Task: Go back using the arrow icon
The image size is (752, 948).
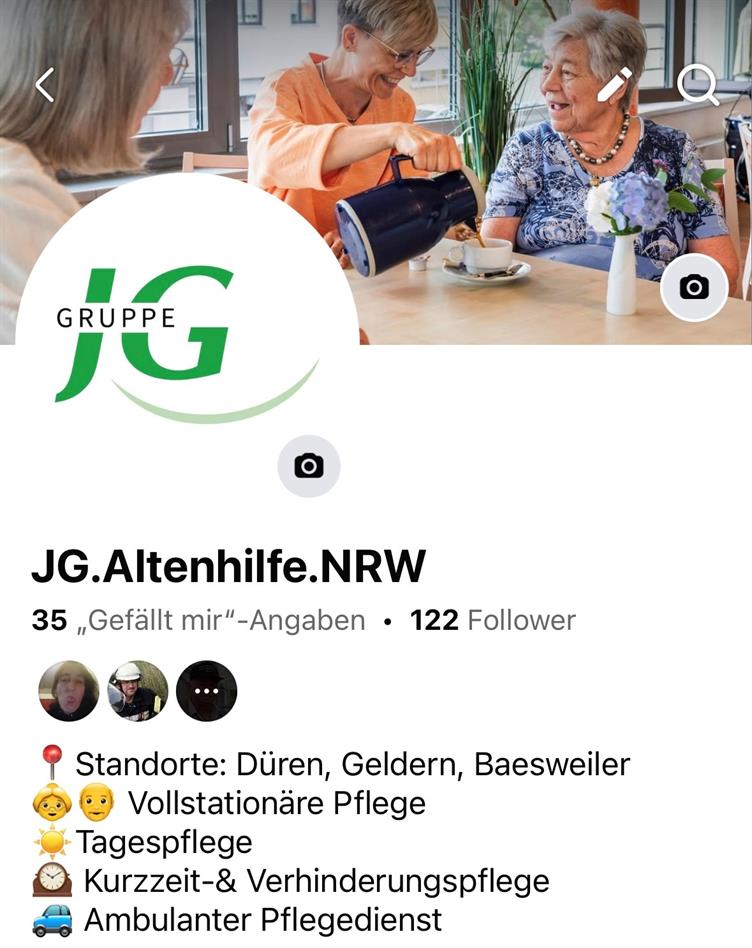Action: coord(45,85)
